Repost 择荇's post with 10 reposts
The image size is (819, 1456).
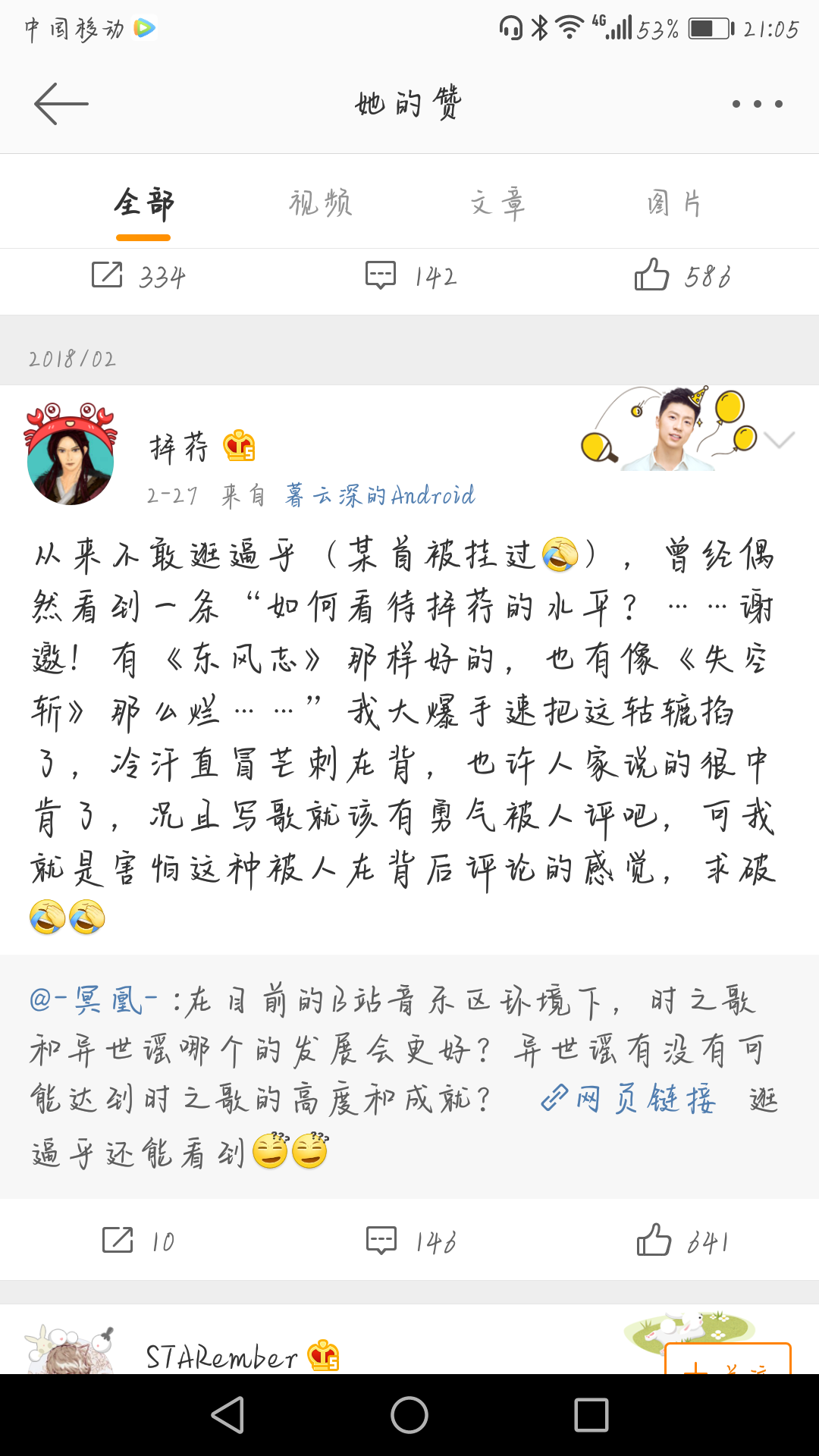pos(138,1241)
